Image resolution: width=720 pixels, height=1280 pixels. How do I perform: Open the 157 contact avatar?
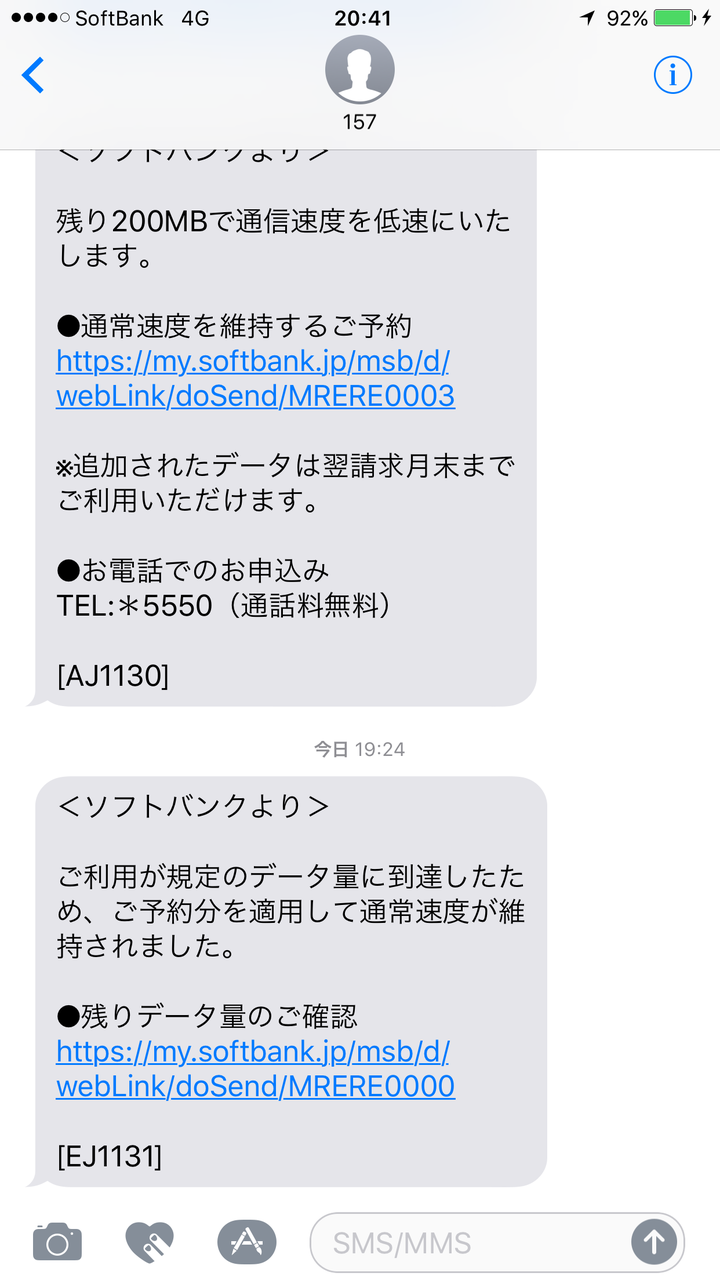(x=360, y=70)
